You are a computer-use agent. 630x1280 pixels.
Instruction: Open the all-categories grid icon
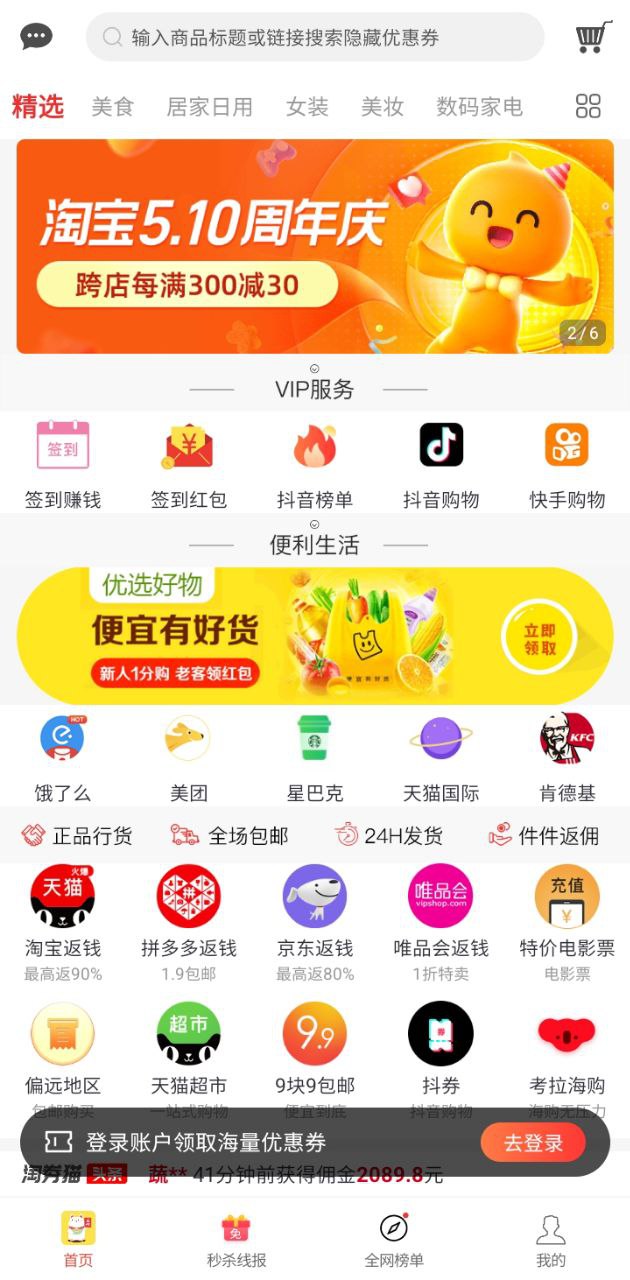click(x=588, y=106)
